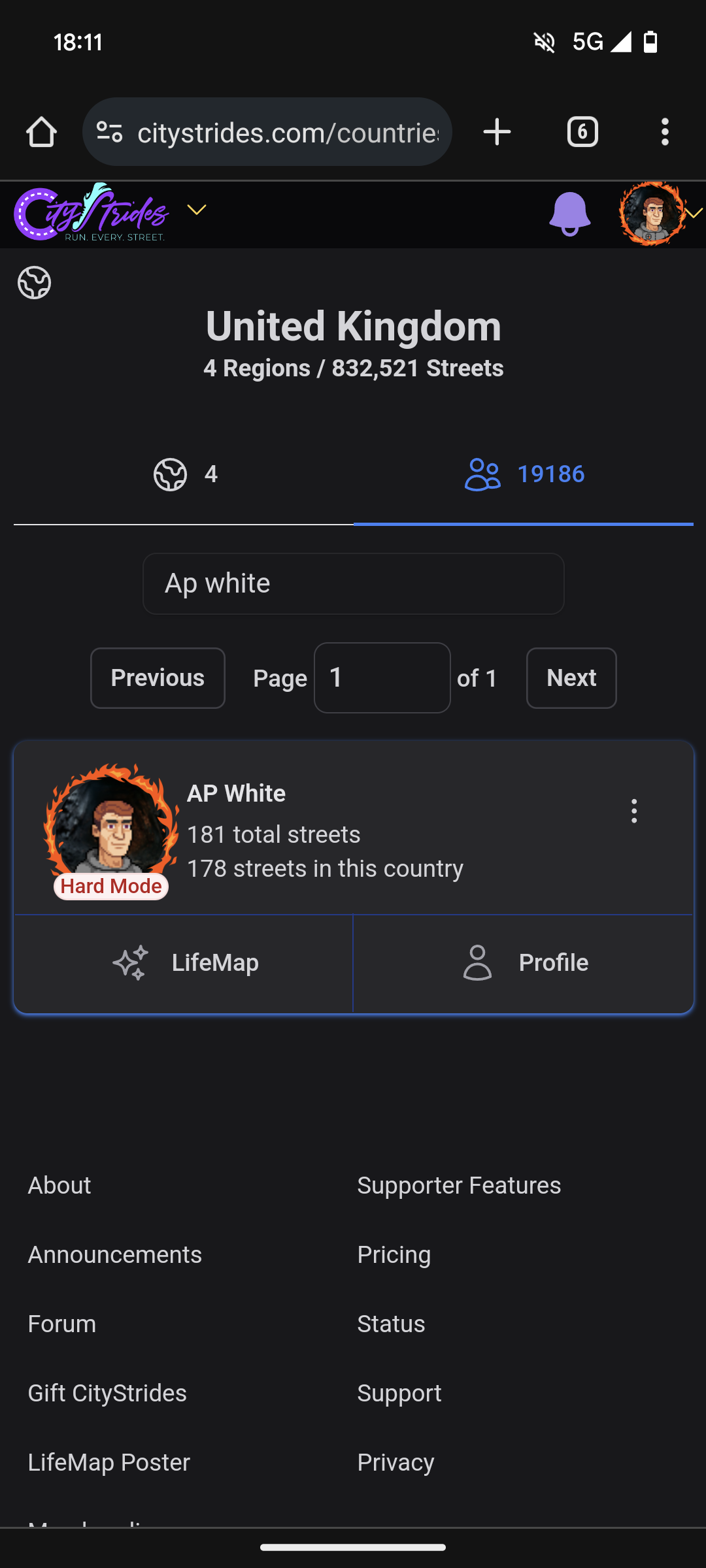Tap the page number input field
706x1568 pixels.
[382, 678]
